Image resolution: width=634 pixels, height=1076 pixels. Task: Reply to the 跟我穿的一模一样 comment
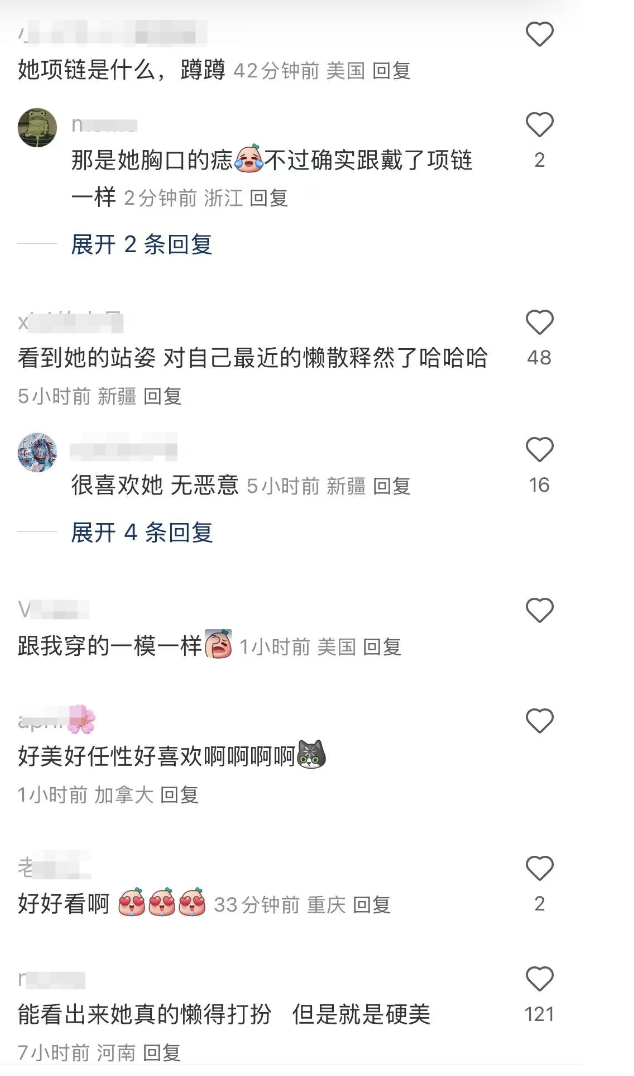381,647
